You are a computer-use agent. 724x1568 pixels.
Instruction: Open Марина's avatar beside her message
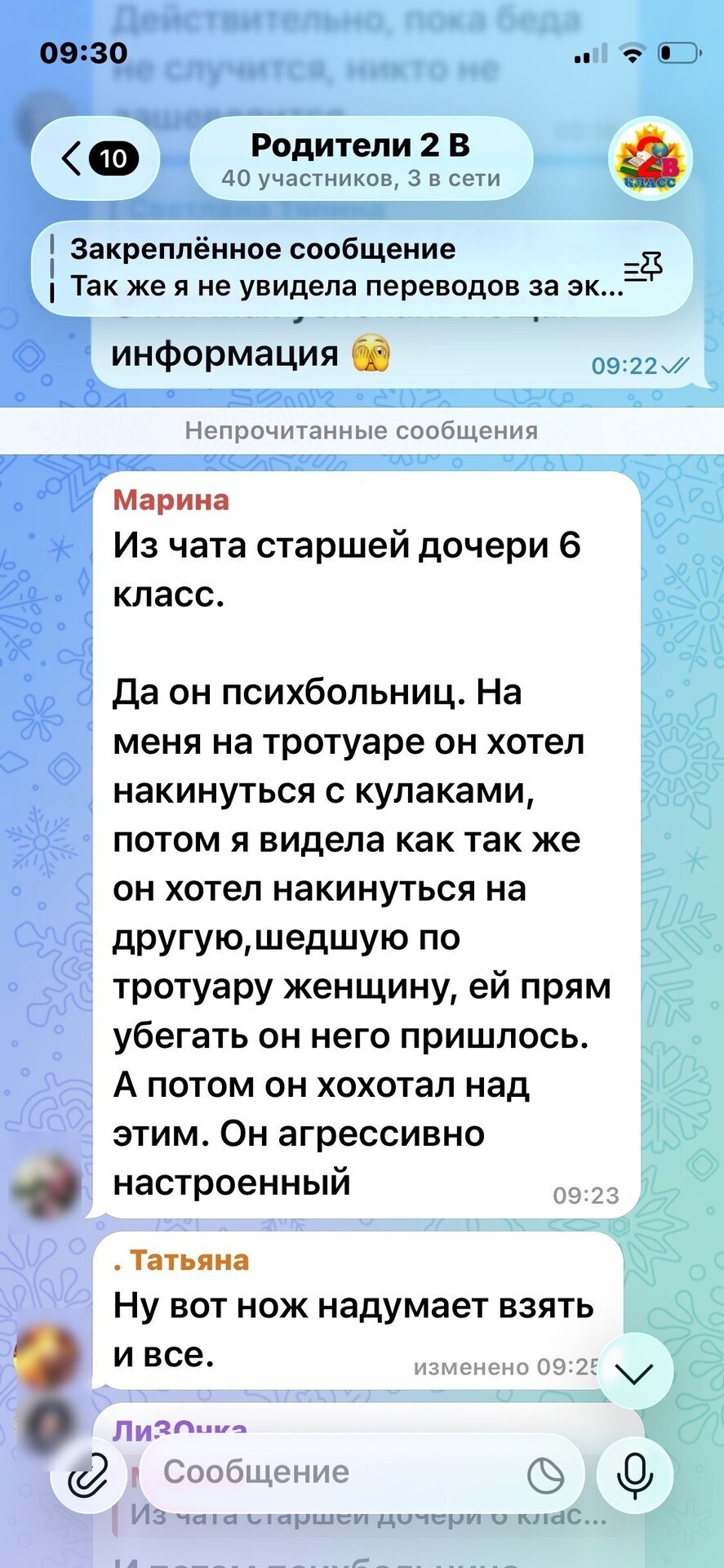[x=45, y=1186]
